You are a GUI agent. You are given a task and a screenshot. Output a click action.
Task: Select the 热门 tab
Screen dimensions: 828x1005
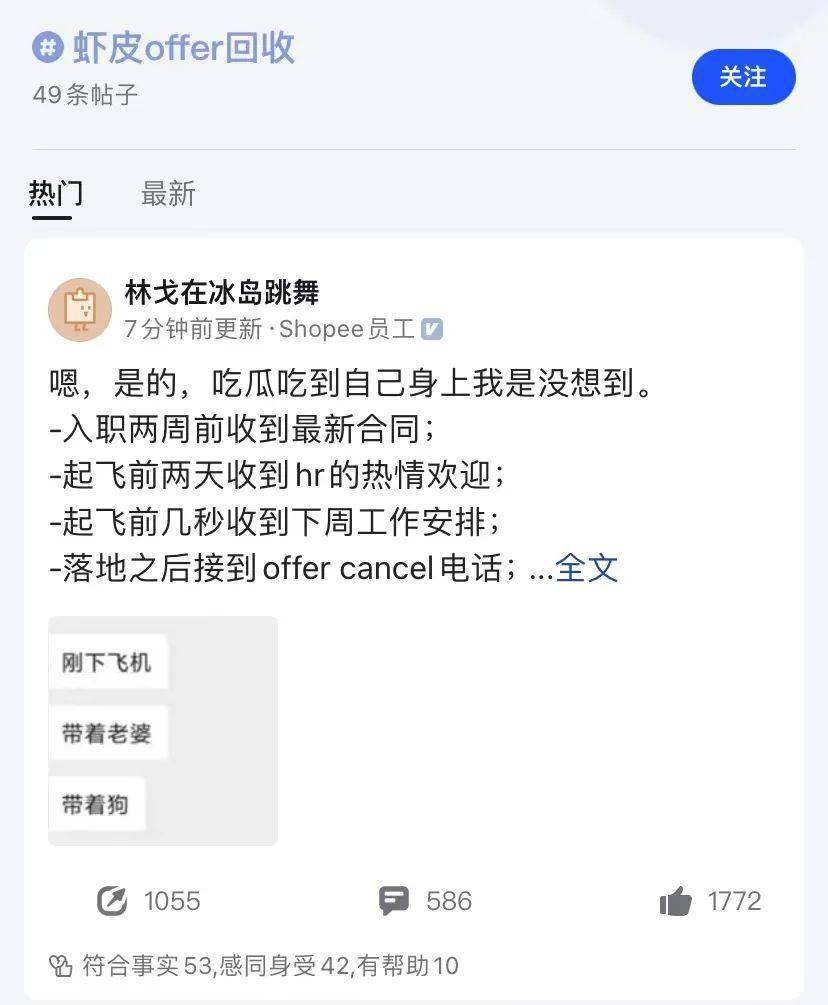57,194
